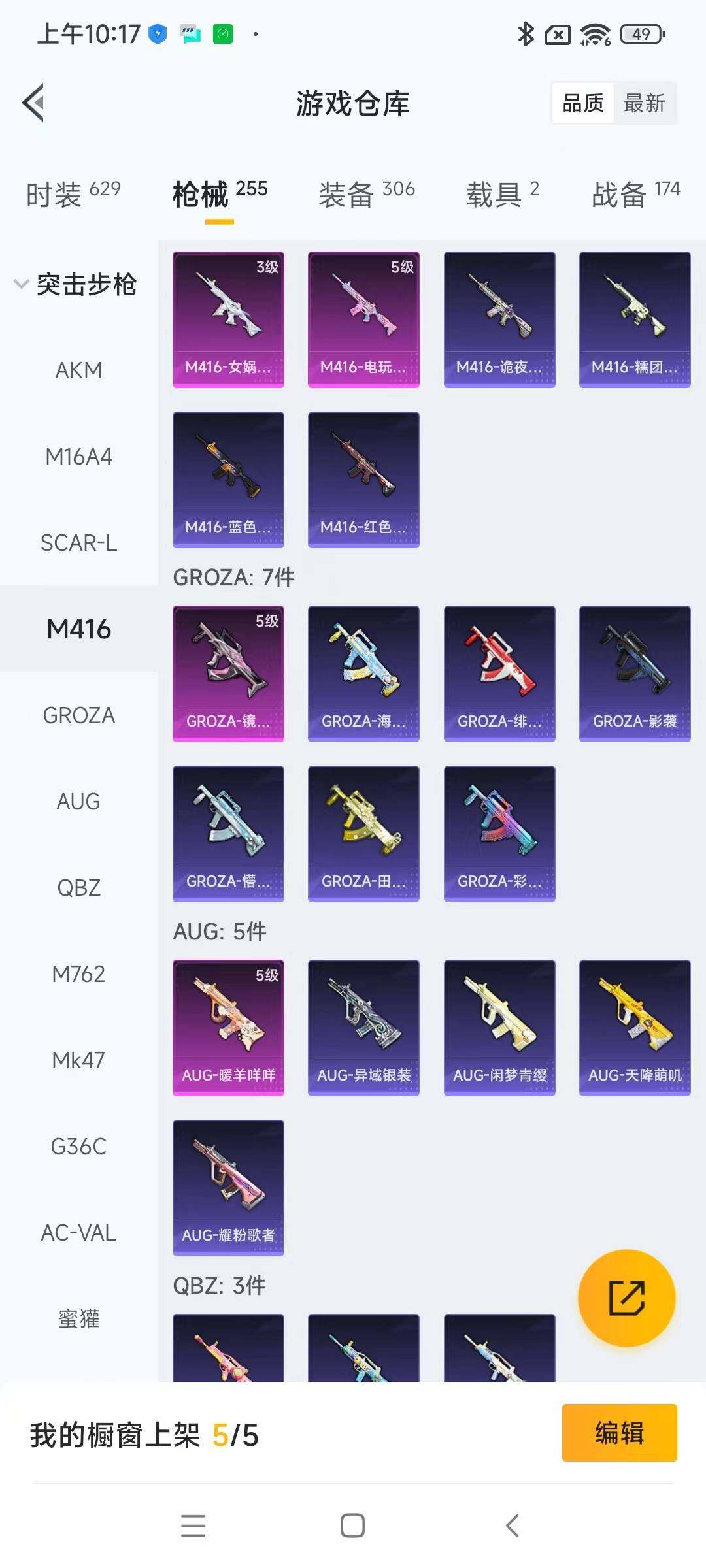
Task: Select the 品质 sorting option
Action: [583, 103]
